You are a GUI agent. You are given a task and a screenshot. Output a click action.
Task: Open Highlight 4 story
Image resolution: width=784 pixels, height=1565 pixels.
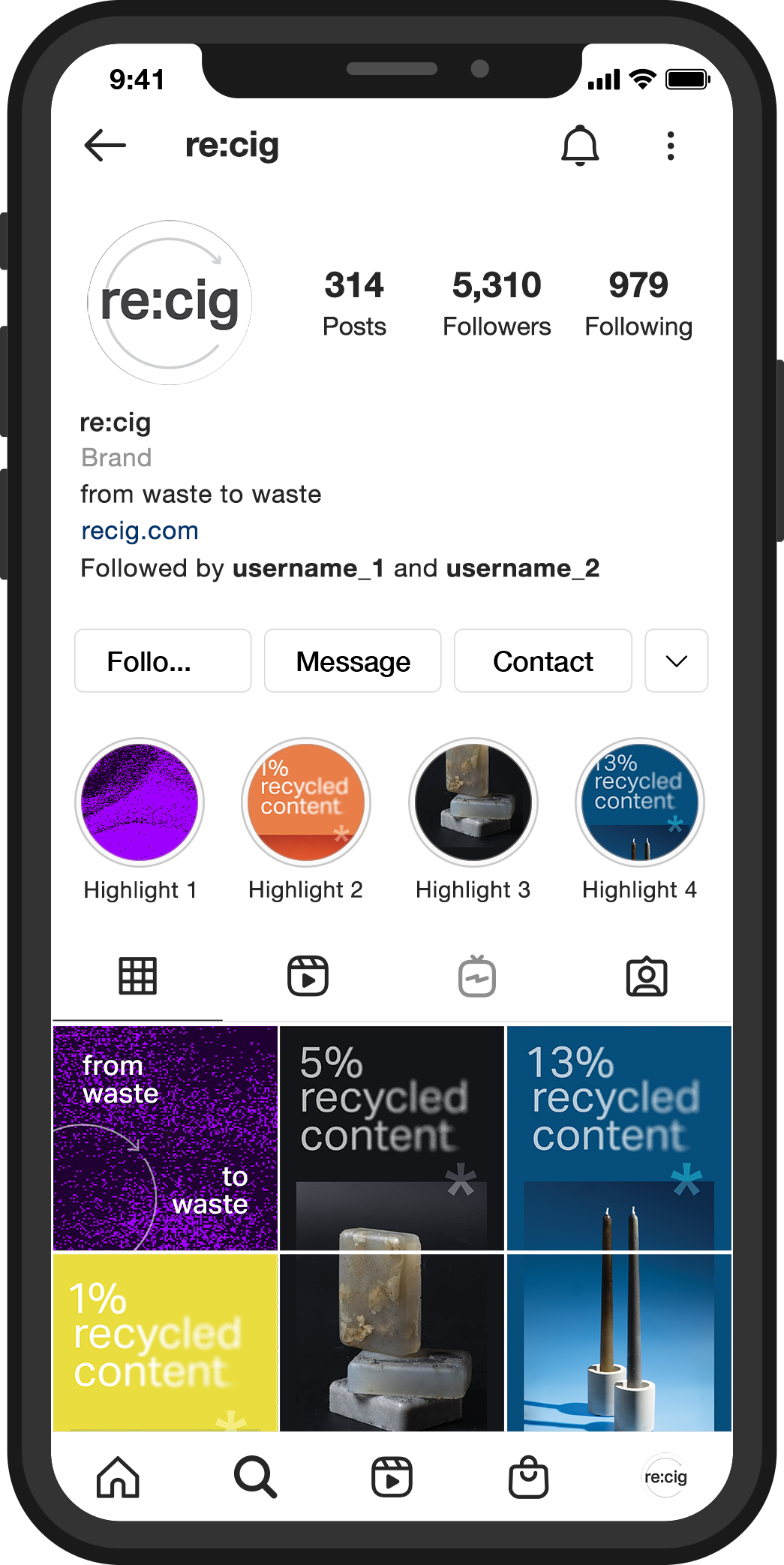[x=639, y=802]
